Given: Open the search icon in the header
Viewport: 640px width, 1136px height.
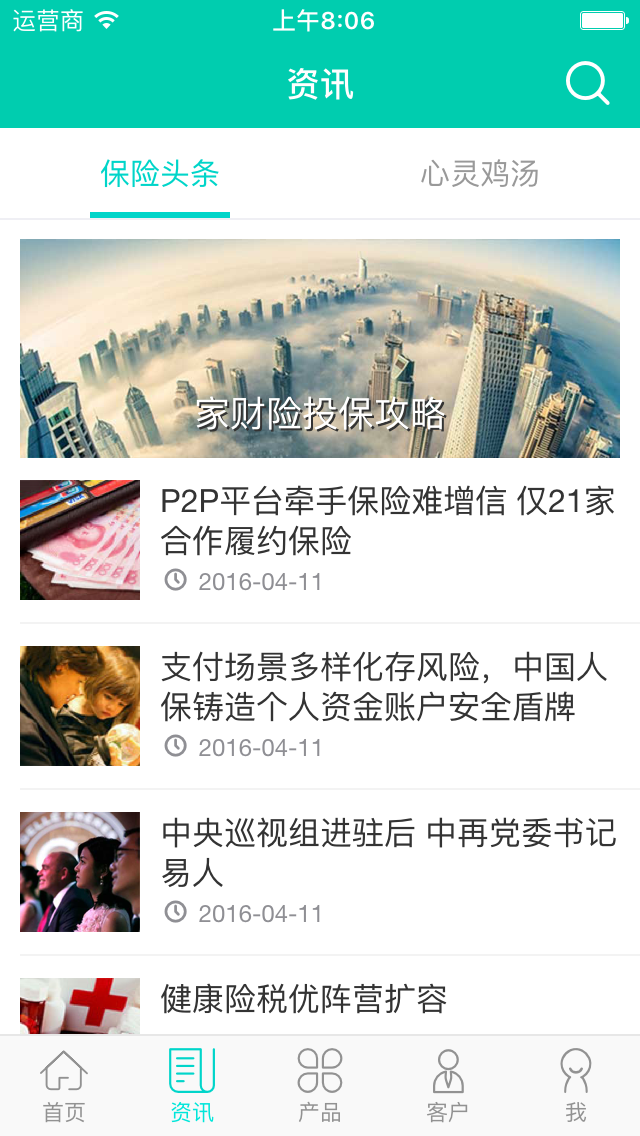Looking at the screenshot, I should pos(587,84).
